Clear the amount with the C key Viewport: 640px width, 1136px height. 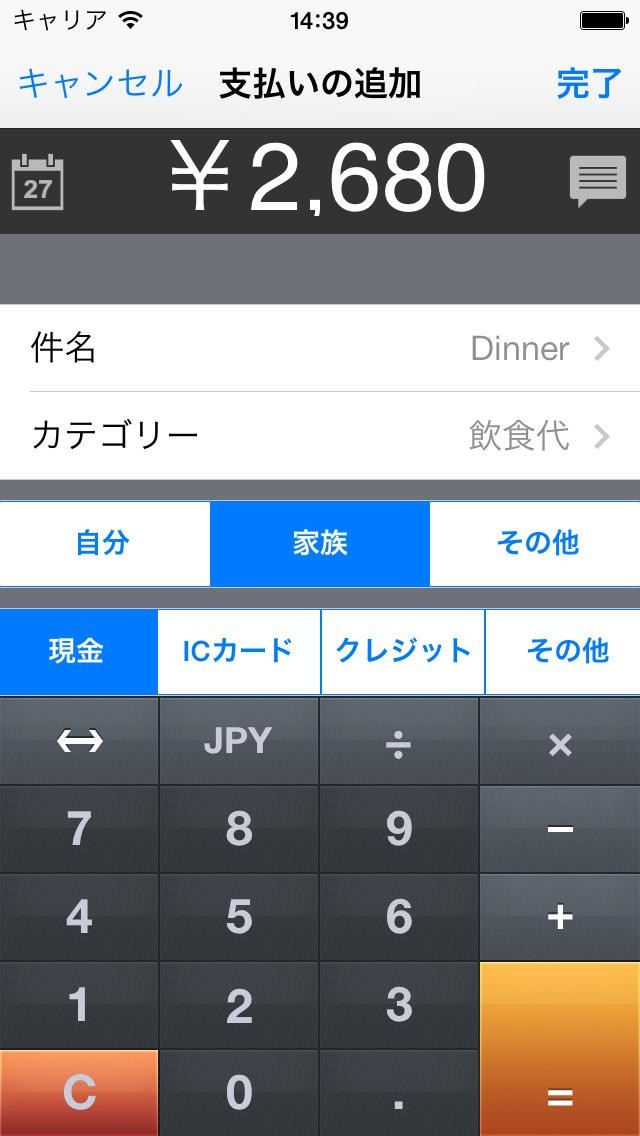coord(79,1092)
